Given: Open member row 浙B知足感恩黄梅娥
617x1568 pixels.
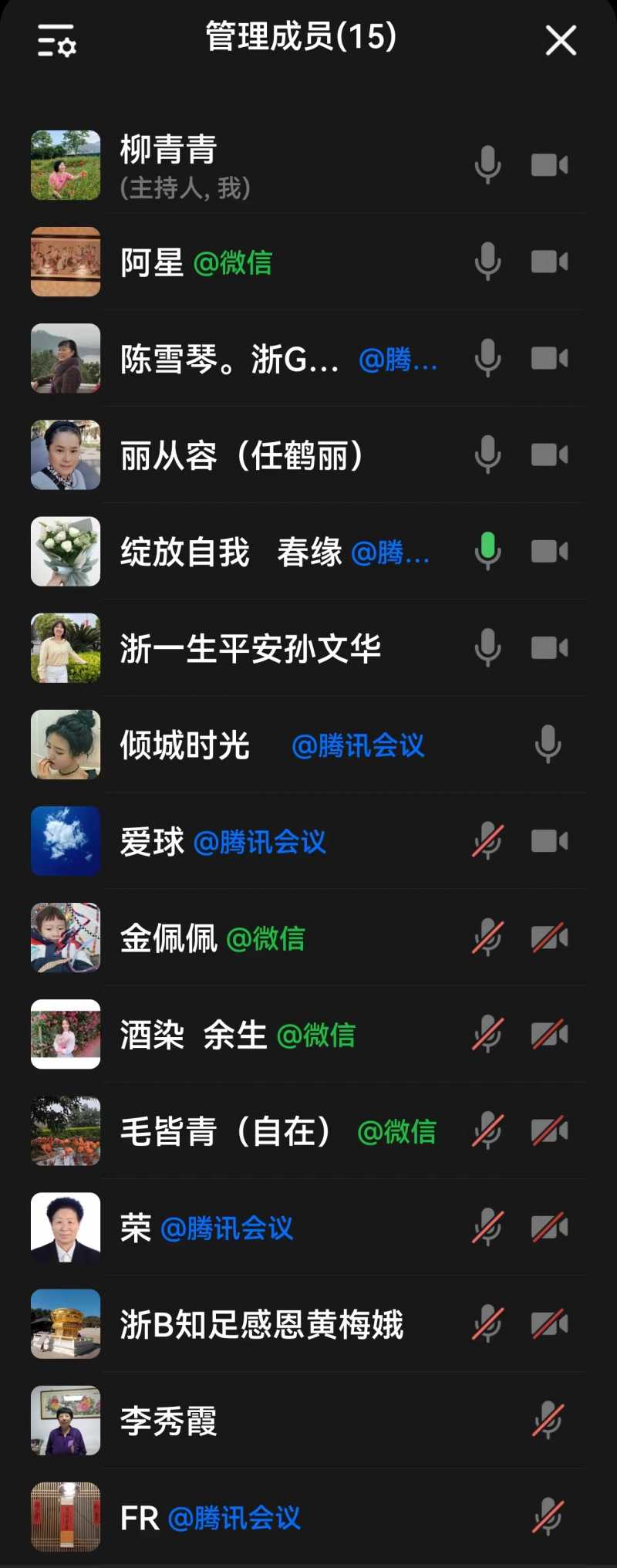Looking at the screenshot, I should [x=262, y=1325].
